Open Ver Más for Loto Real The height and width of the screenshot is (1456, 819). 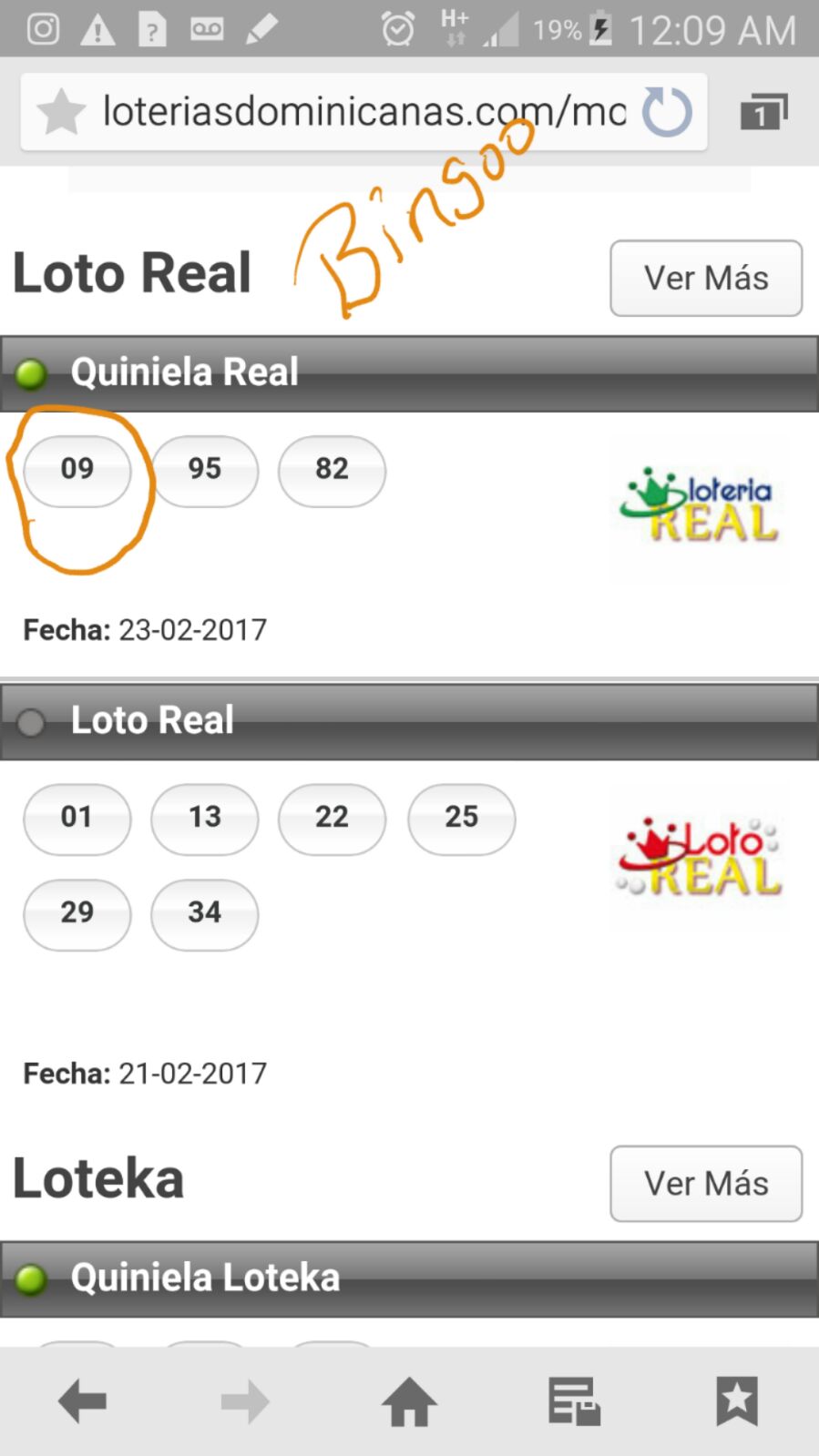tap(706, 279)
